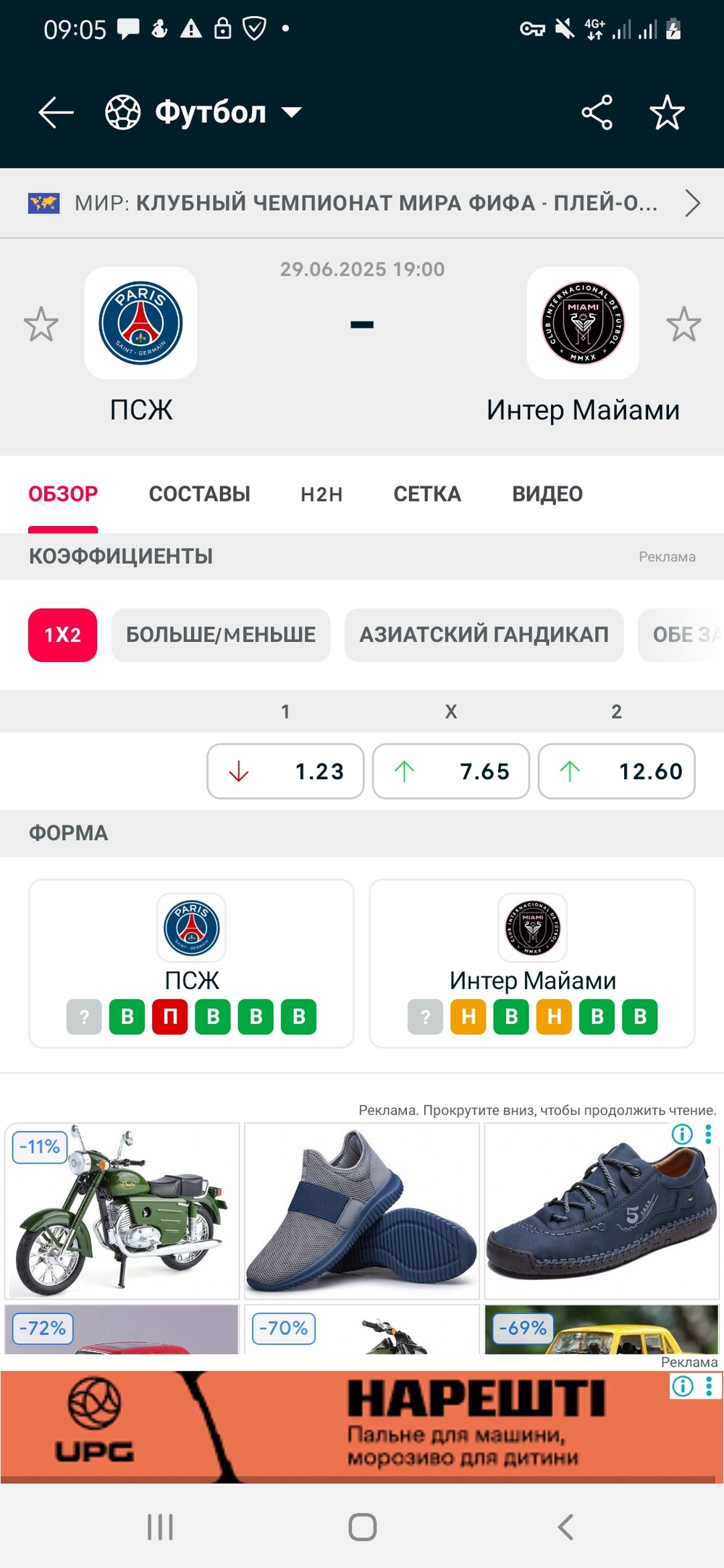Tap the 1.23 home win odds
This screenshot has width=724, height=1568.
click(285, 771)
